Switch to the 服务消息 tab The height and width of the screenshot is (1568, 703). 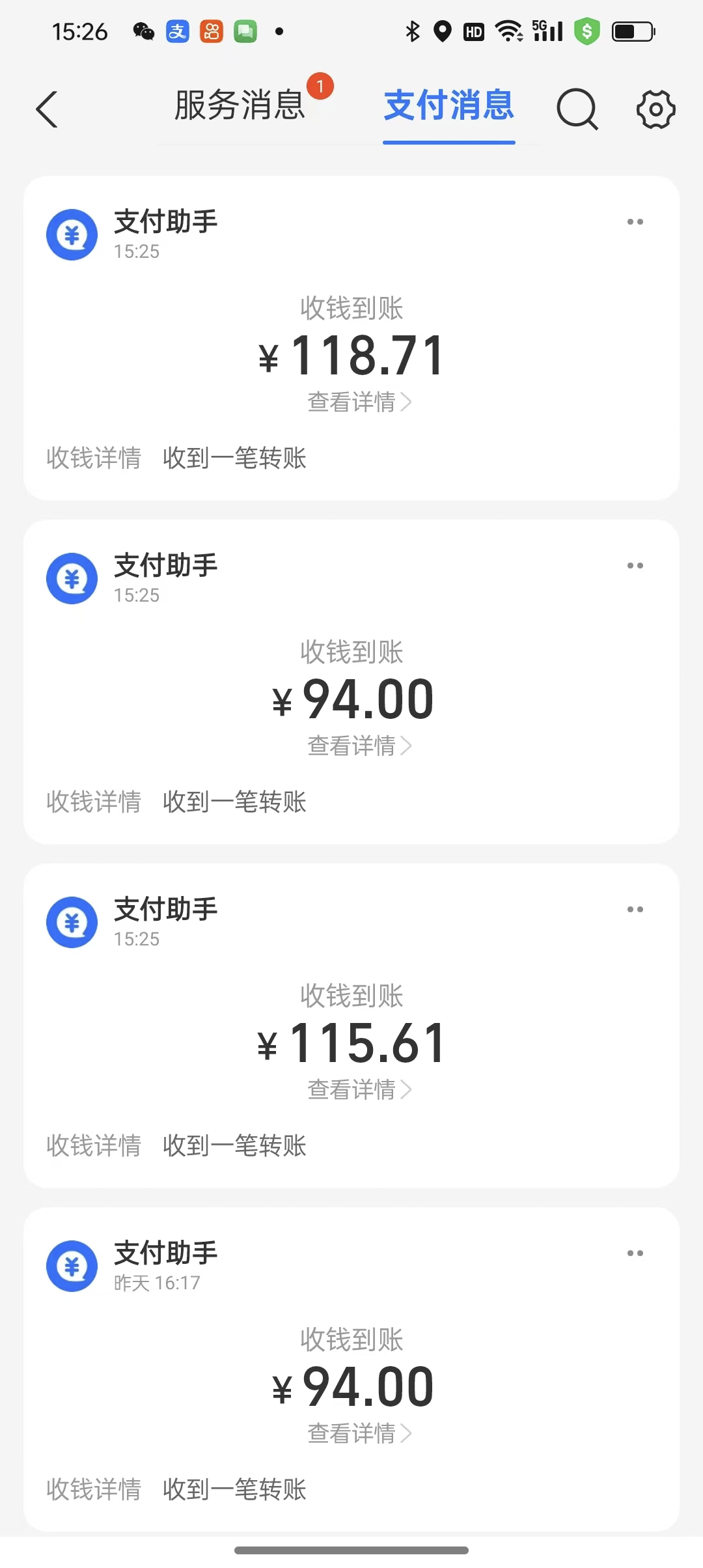pyautogui.click(x=240, y=105)
